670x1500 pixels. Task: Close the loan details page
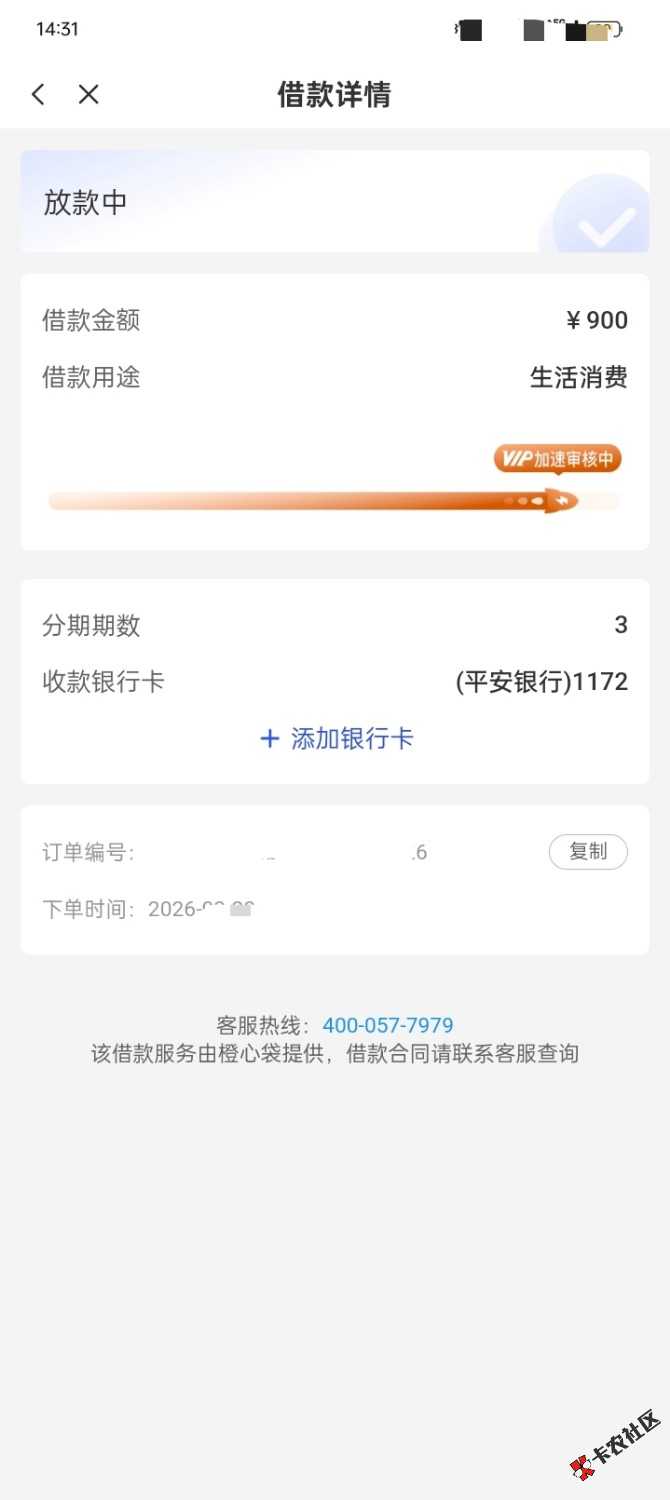click(x=88, y=95)
